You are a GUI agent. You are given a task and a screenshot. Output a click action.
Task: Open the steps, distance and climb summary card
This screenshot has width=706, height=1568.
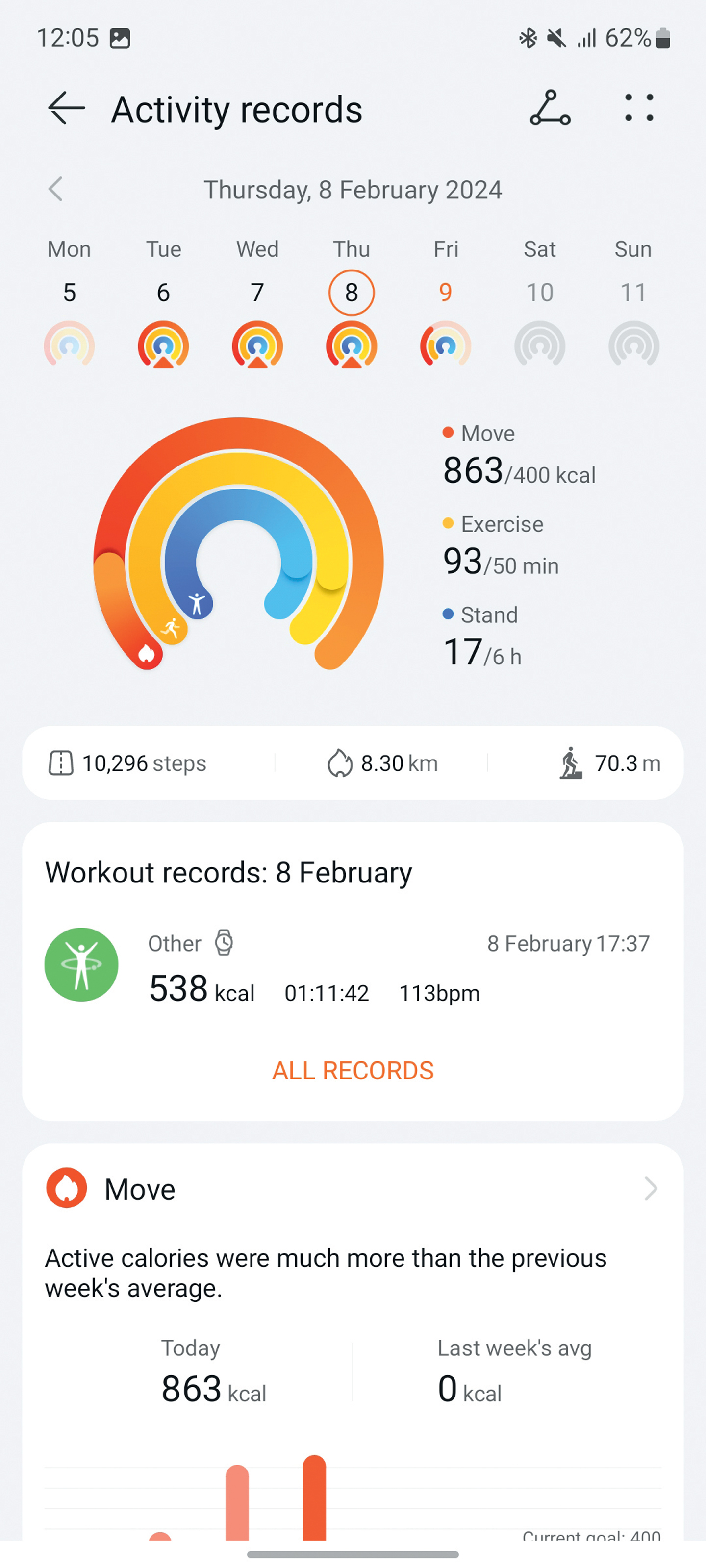(353, 763)
